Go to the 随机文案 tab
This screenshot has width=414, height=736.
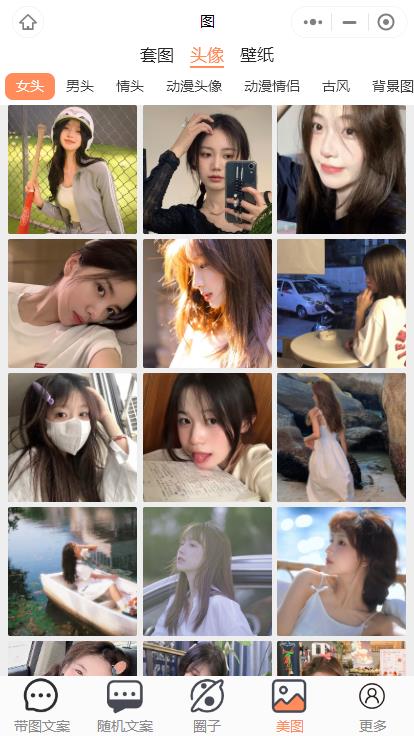click(124, 706)
